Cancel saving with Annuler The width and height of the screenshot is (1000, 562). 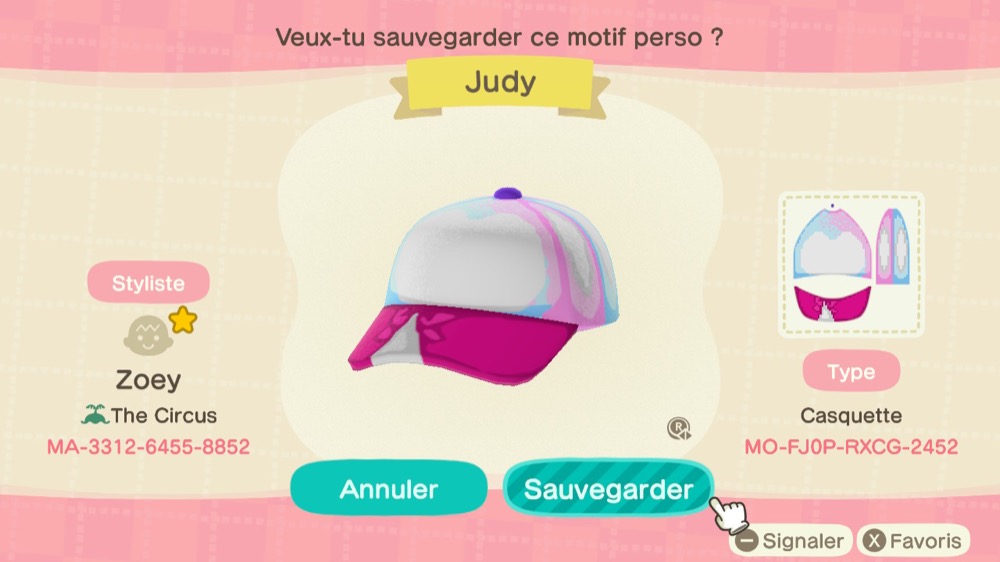(x=388, y=488)
